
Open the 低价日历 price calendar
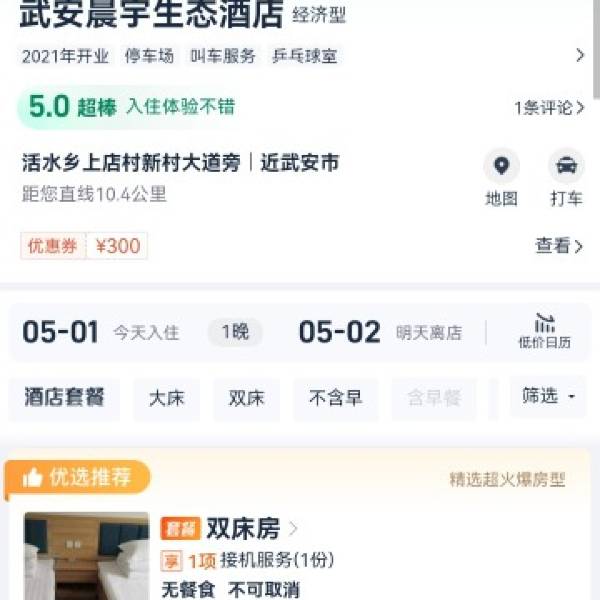coord(545,332)
